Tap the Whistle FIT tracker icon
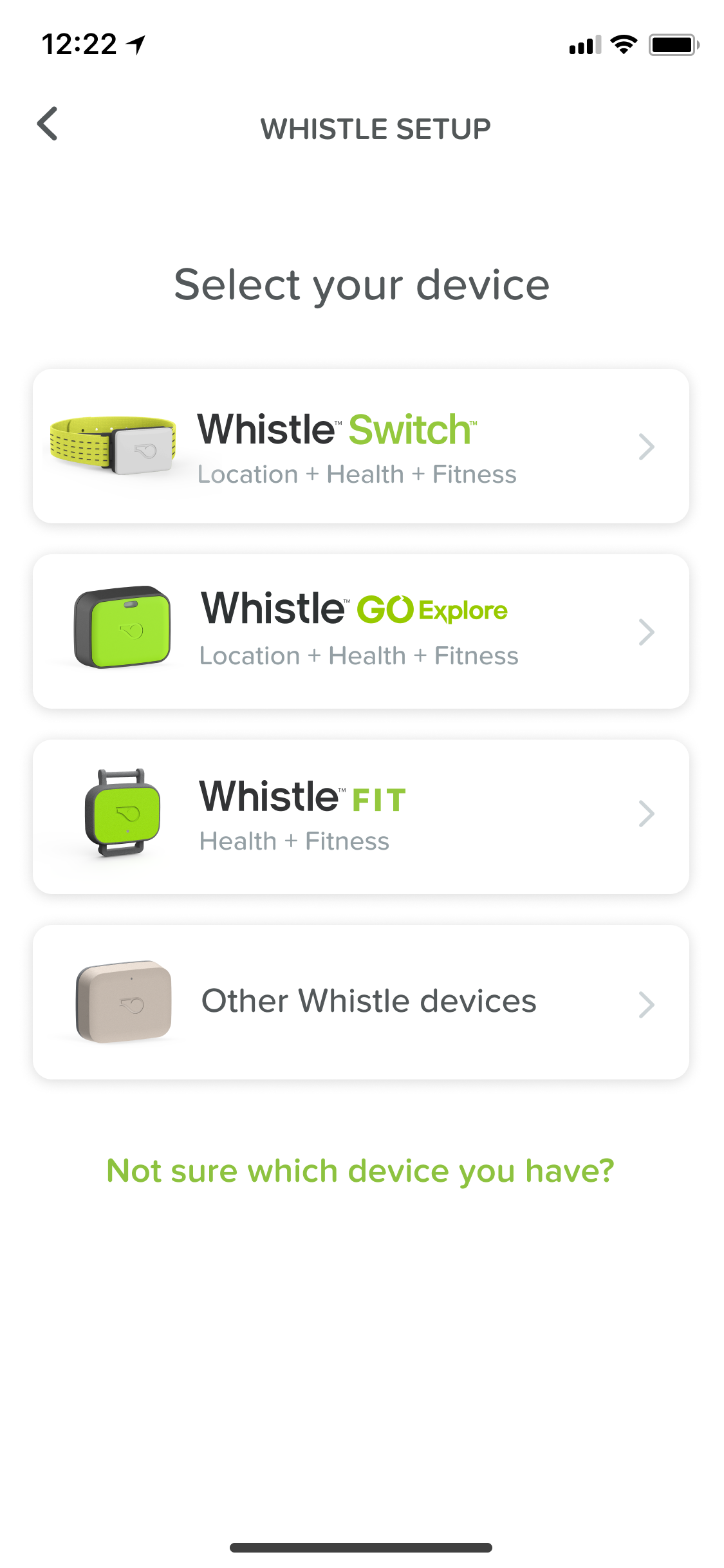Viewport: 724px width, 1568px height. [120, 812]
